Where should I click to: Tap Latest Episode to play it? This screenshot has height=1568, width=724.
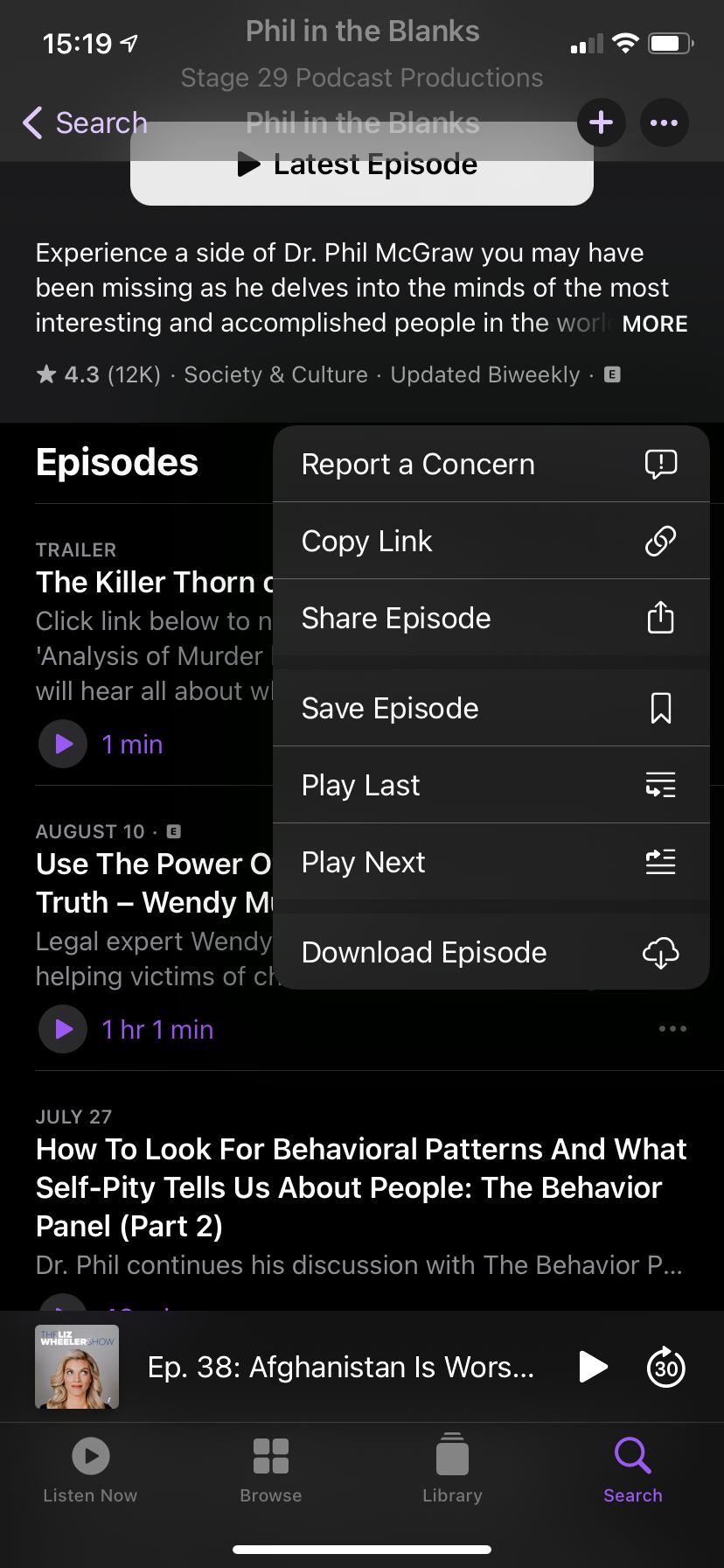coord(361,164)
